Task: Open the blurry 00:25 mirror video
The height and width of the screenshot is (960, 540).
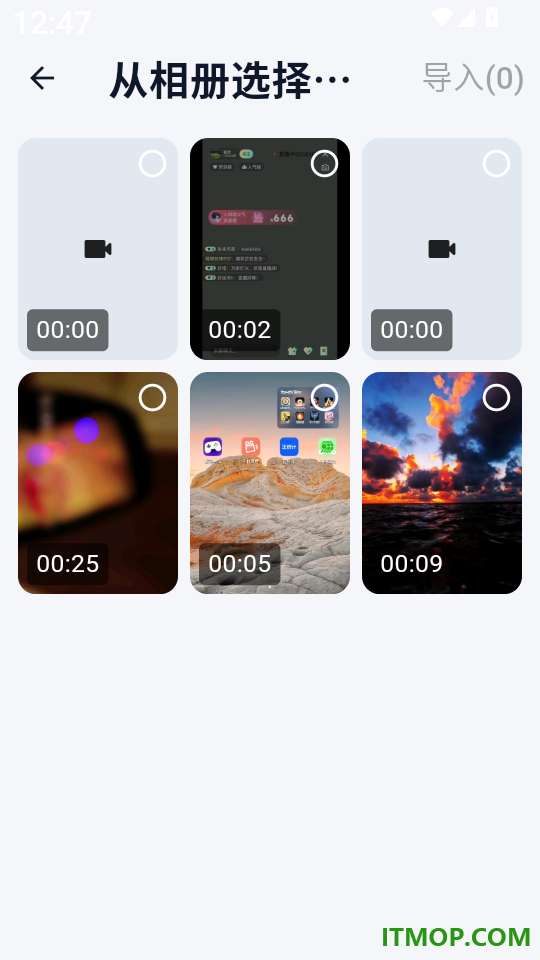Action: click(98, 482)
